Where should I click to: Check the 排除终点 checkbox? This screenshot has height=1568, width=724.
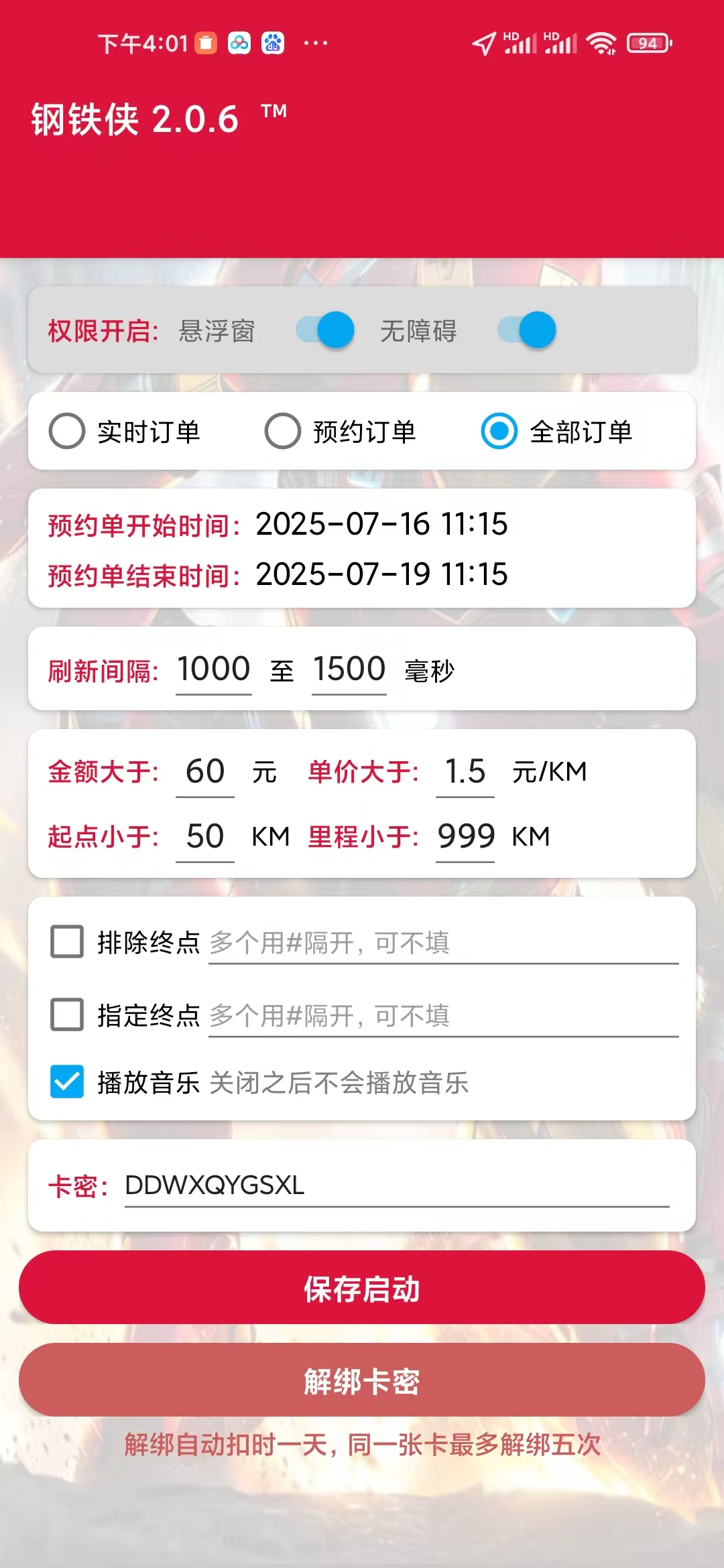tap(67, 941)
